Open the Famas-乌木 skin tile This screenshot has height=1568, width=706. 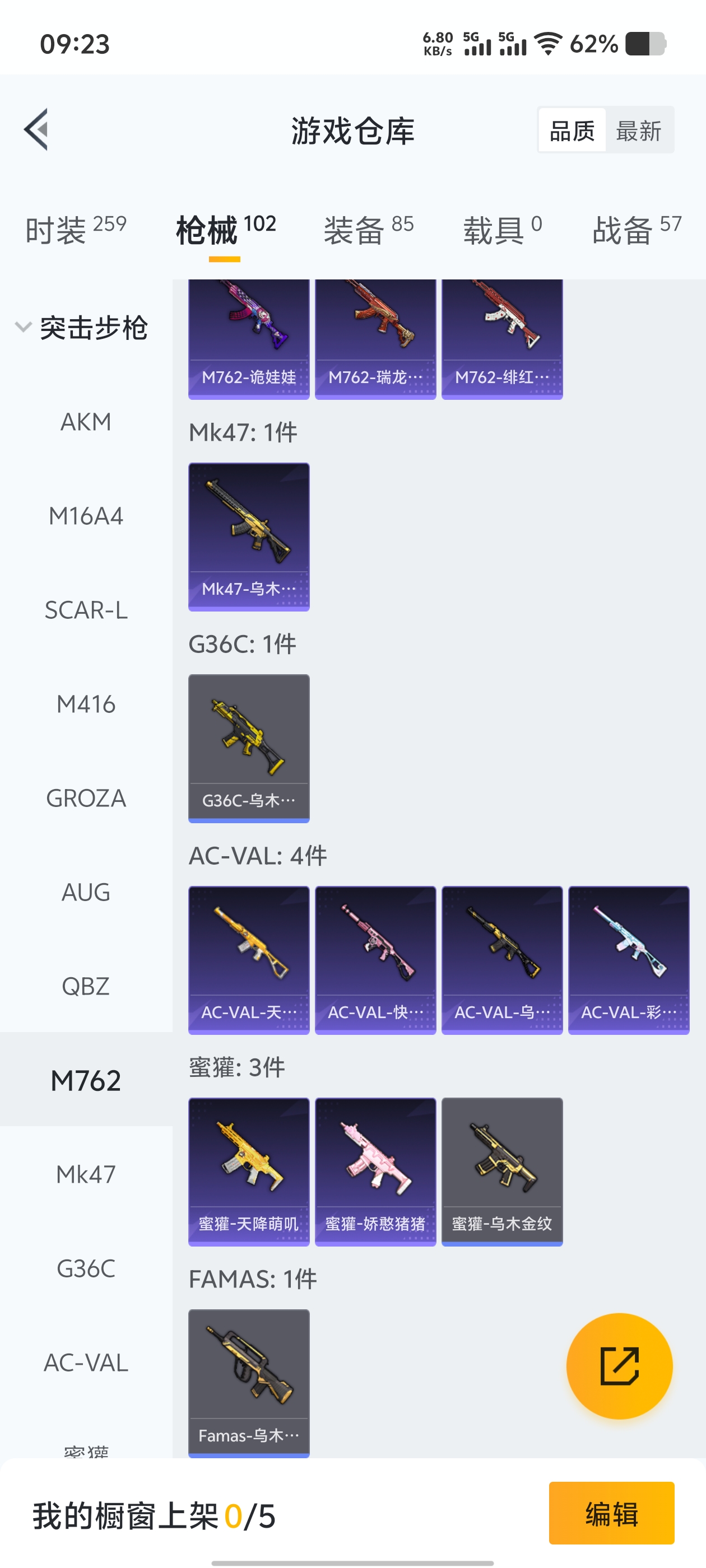pyautogui.click(x=249, y=1382)
